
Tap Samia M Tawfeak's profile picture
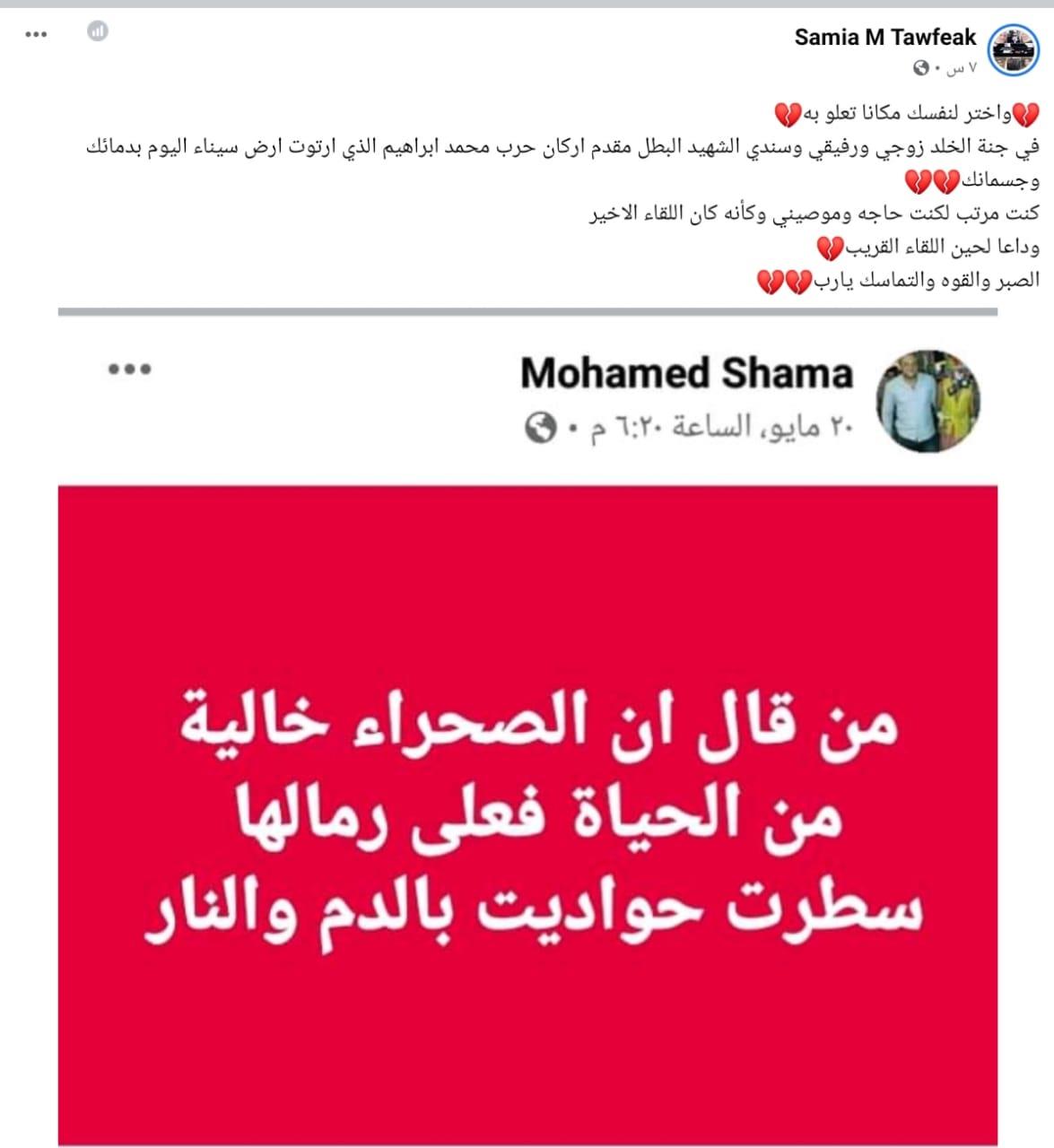[x=1014, y=49]
